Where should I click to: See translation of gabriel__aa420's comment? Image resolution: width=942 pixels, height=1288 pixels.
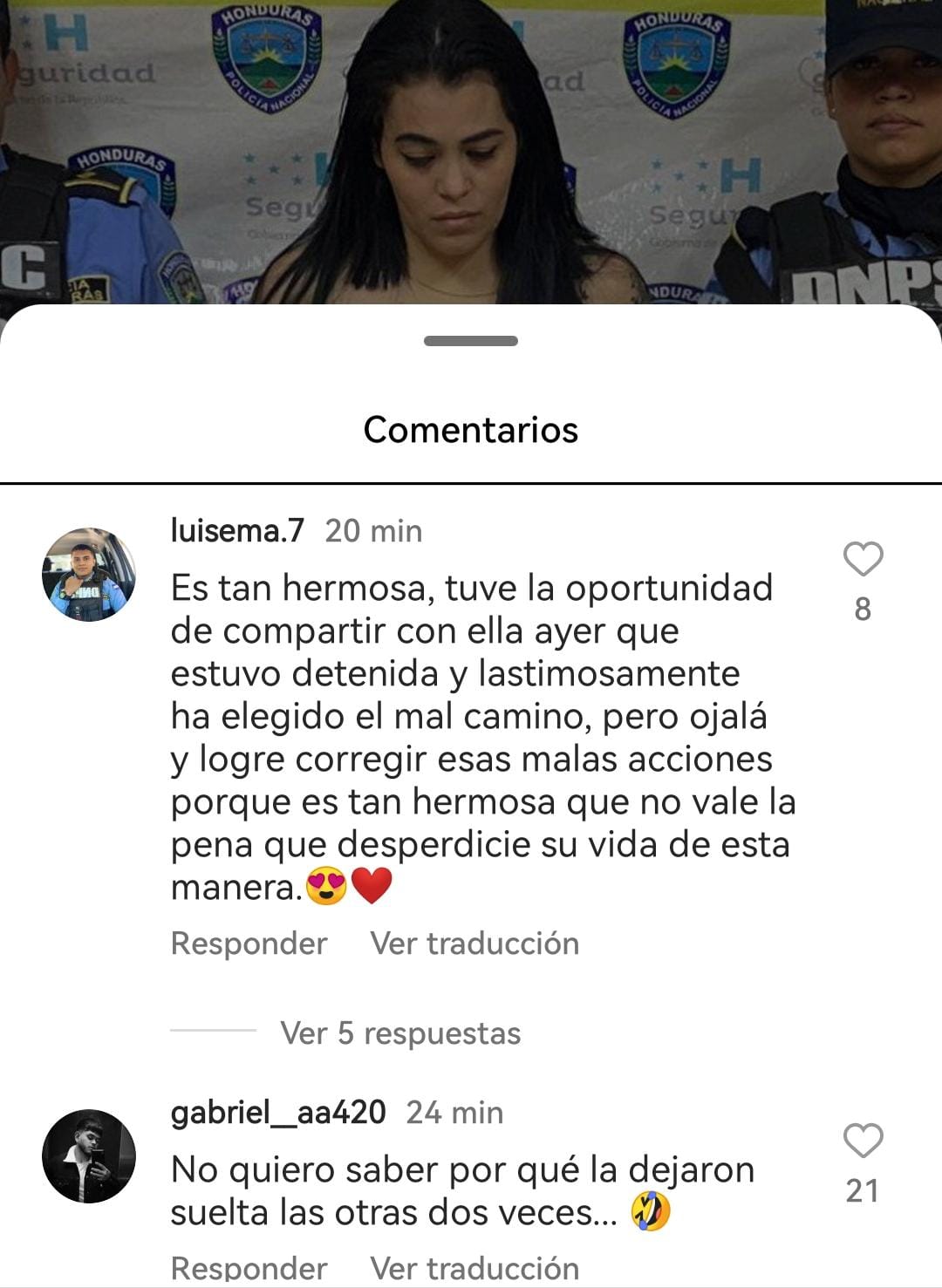point(474,1267)
